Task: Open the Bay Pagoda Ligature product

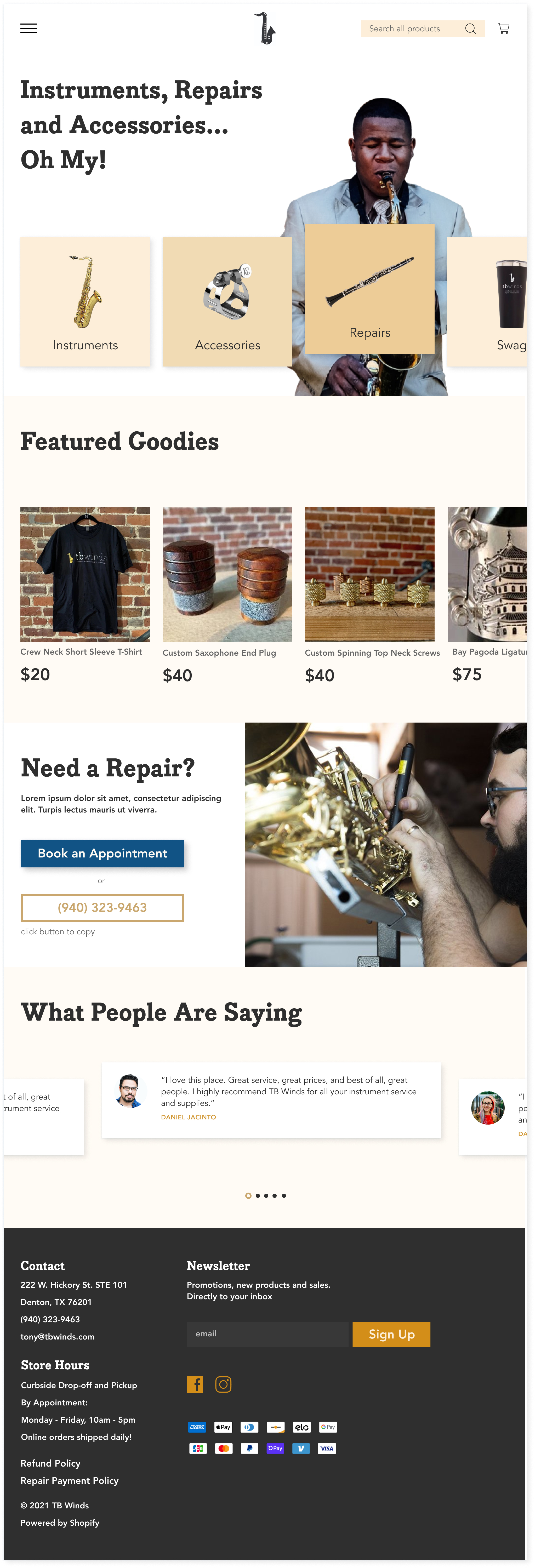Action: 487,574
